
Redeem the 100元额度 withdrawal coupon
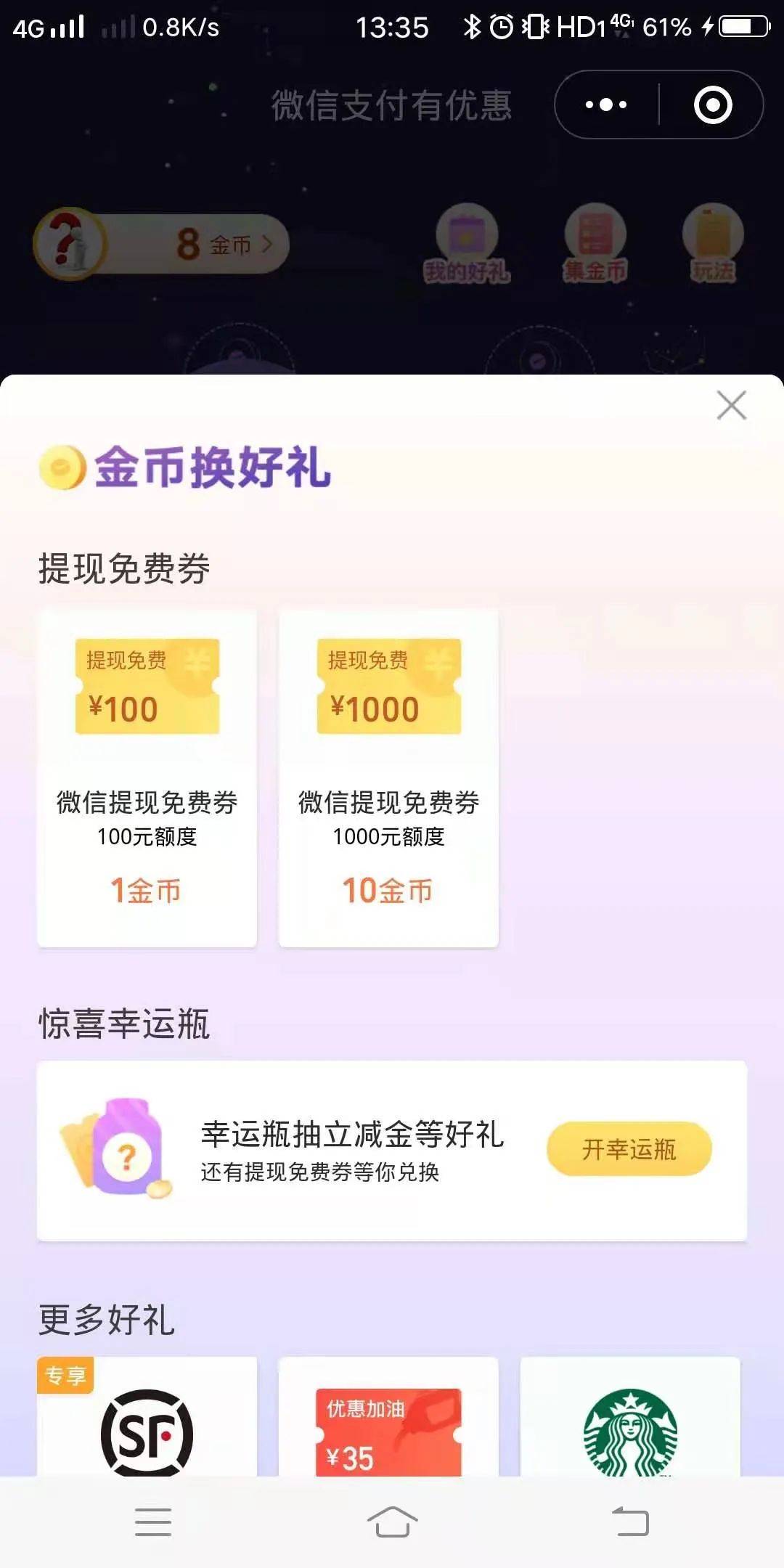(147, 778)
